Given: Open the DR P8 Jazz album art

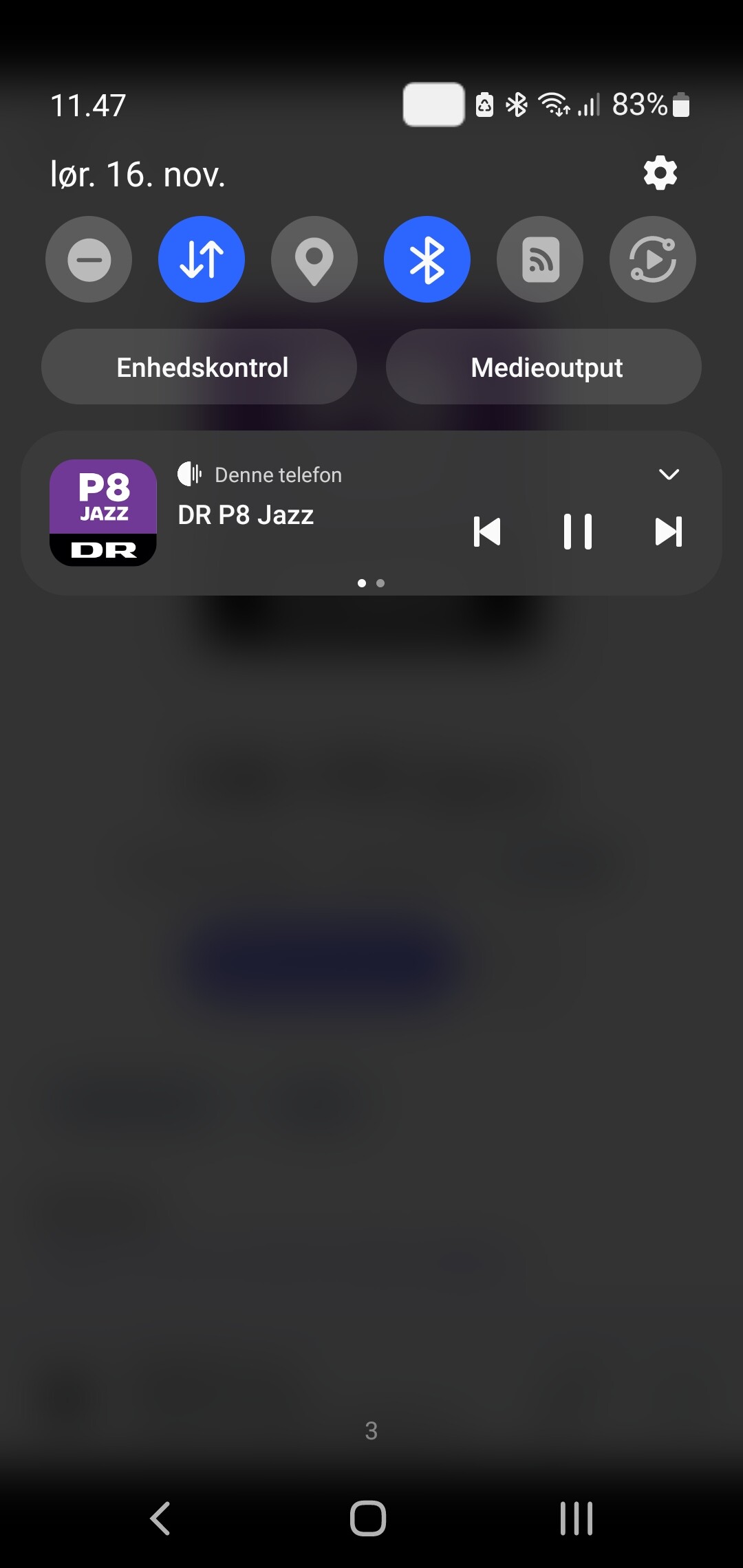Looking at the screenshot, I should tap(103, 513).
